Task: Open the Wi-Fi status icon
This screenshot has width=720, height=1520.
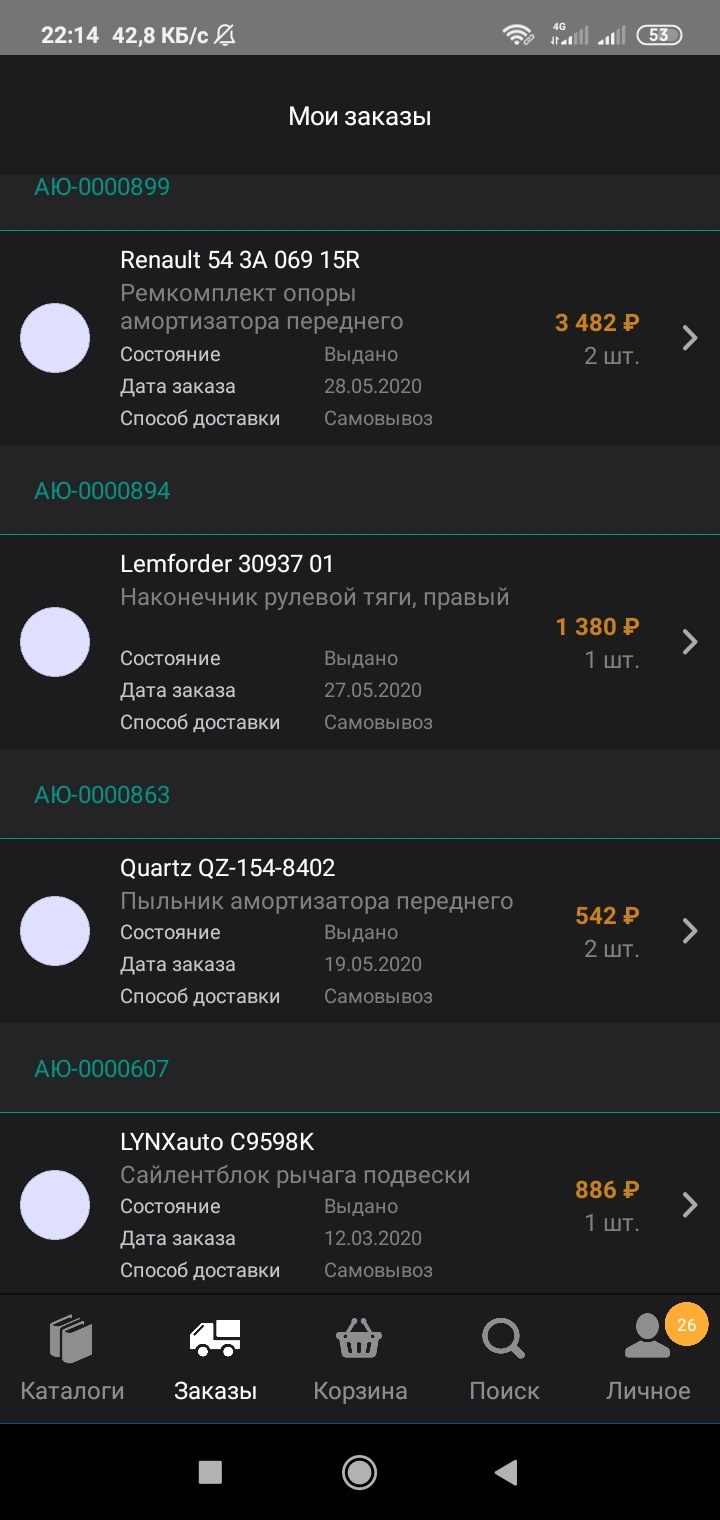Action: [x=519, y=31]
